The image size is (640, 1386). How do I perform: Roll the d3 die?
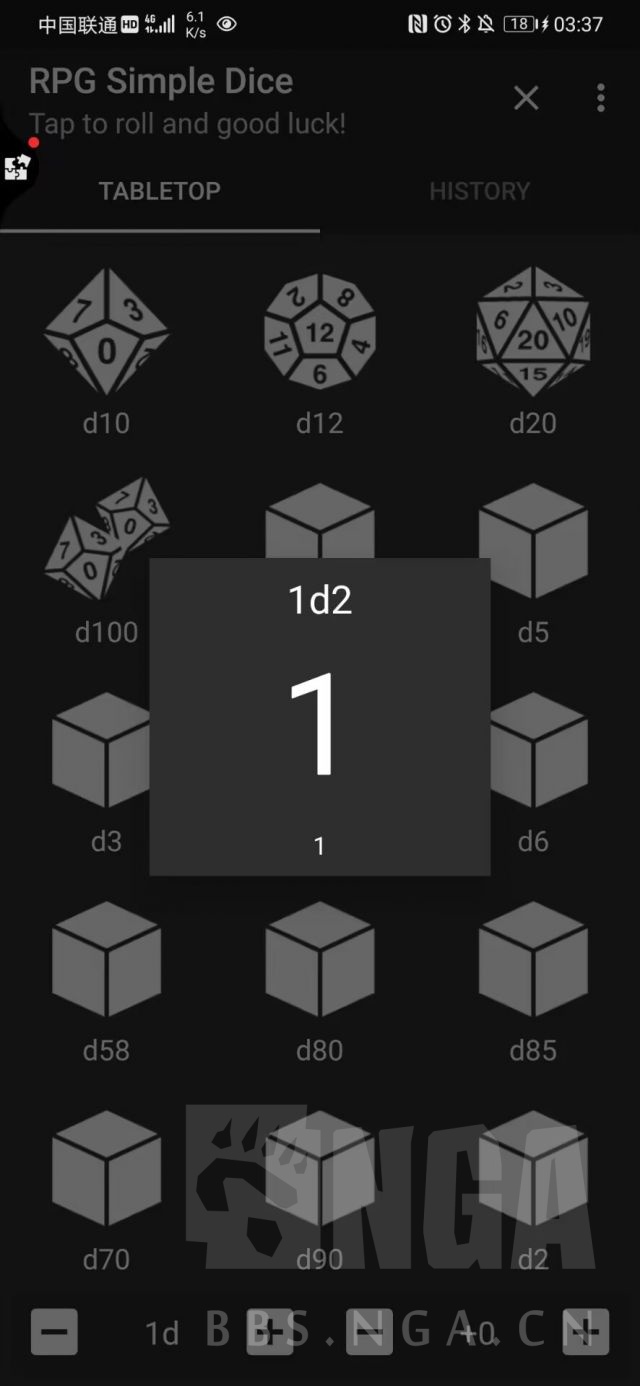pos(106,770)
